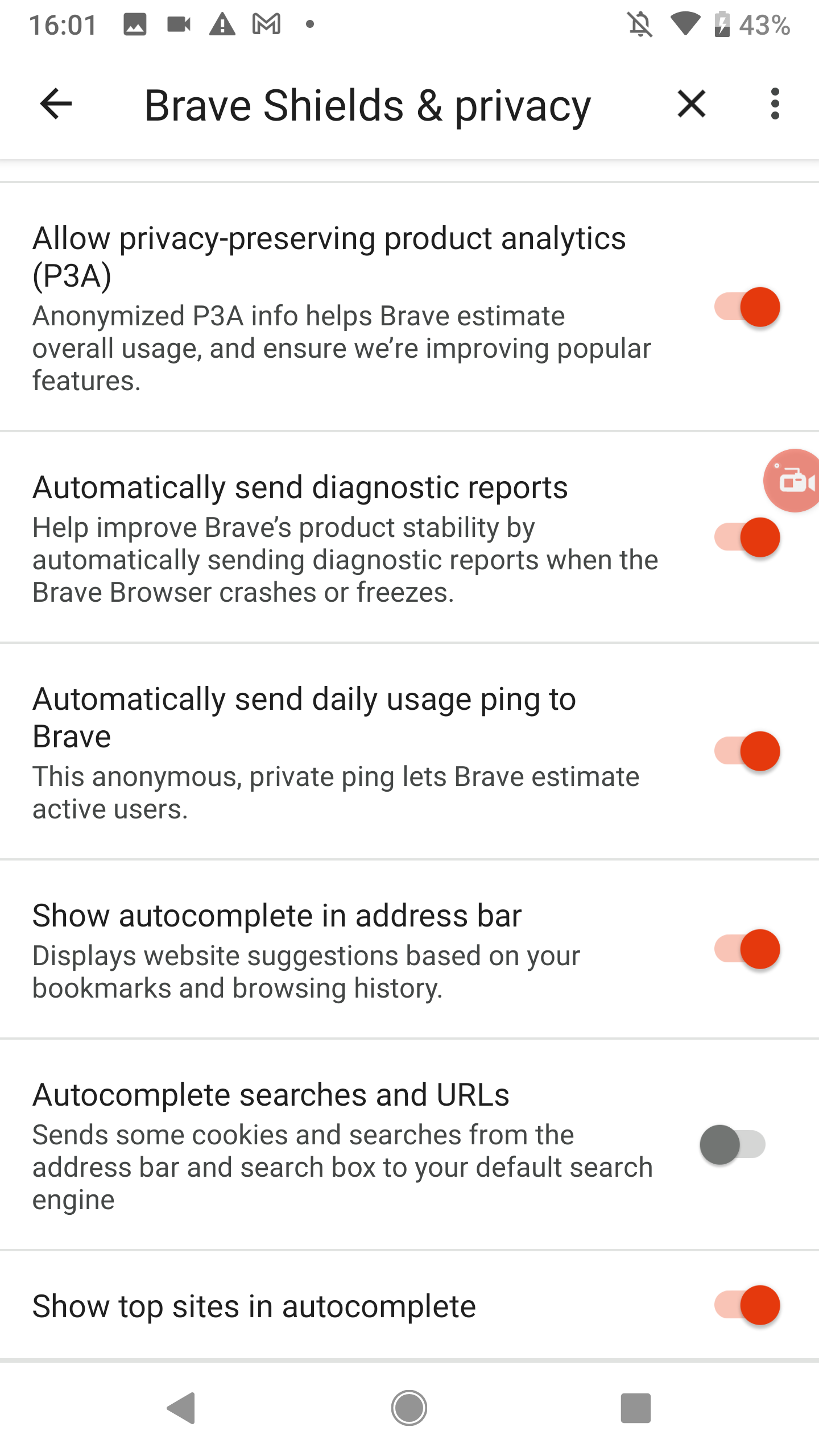Switch off autocomplete in address bar

747,949
